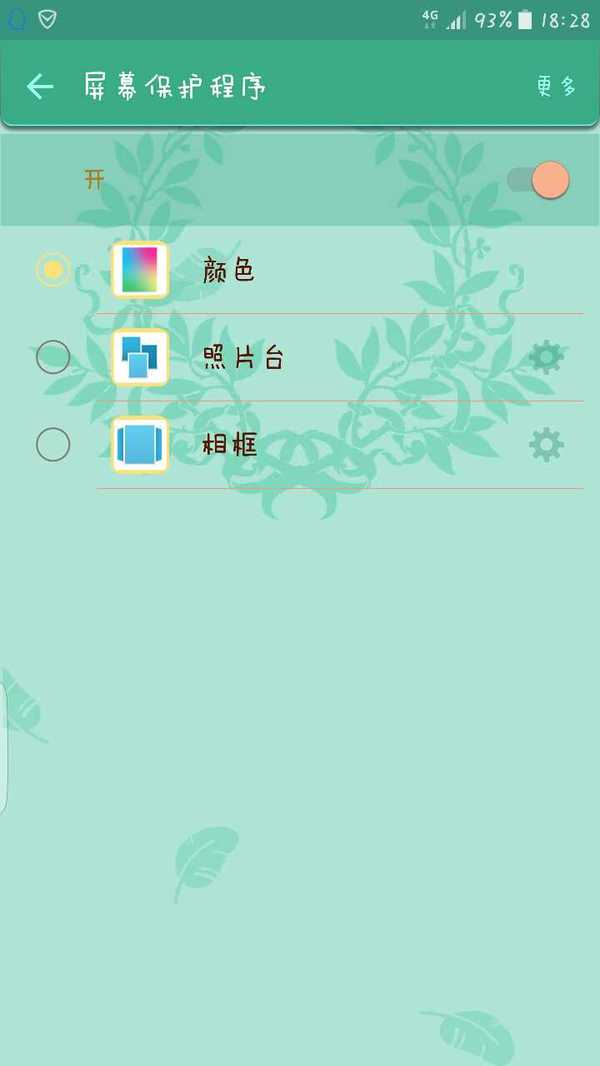The height and width of the screenshot is (1066, 600).
Task: Select the 照片台 radio button
Action: 53,357
